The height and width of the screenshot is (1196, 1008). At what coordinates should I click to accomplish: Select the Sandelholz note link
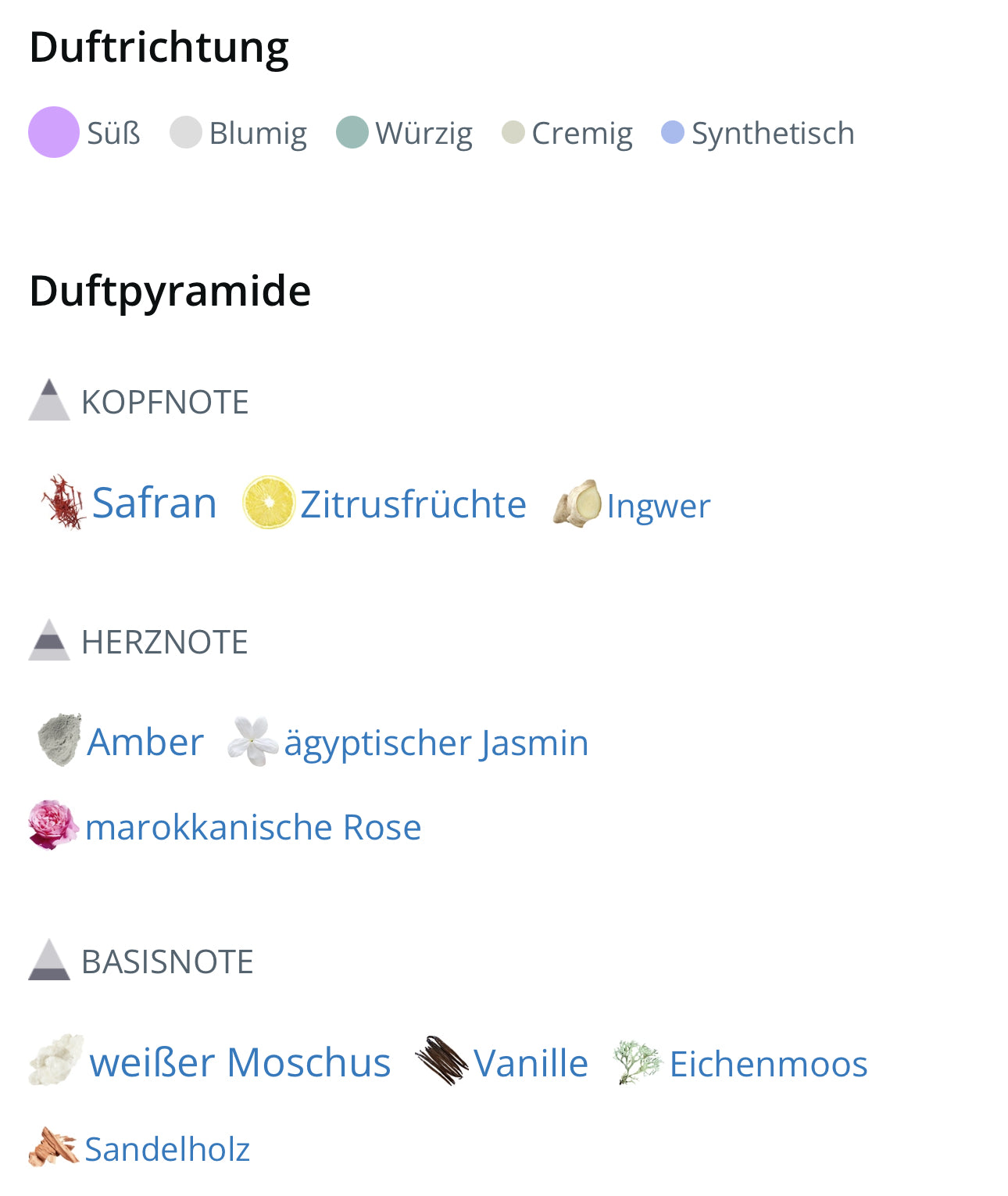pos(166,1149)
